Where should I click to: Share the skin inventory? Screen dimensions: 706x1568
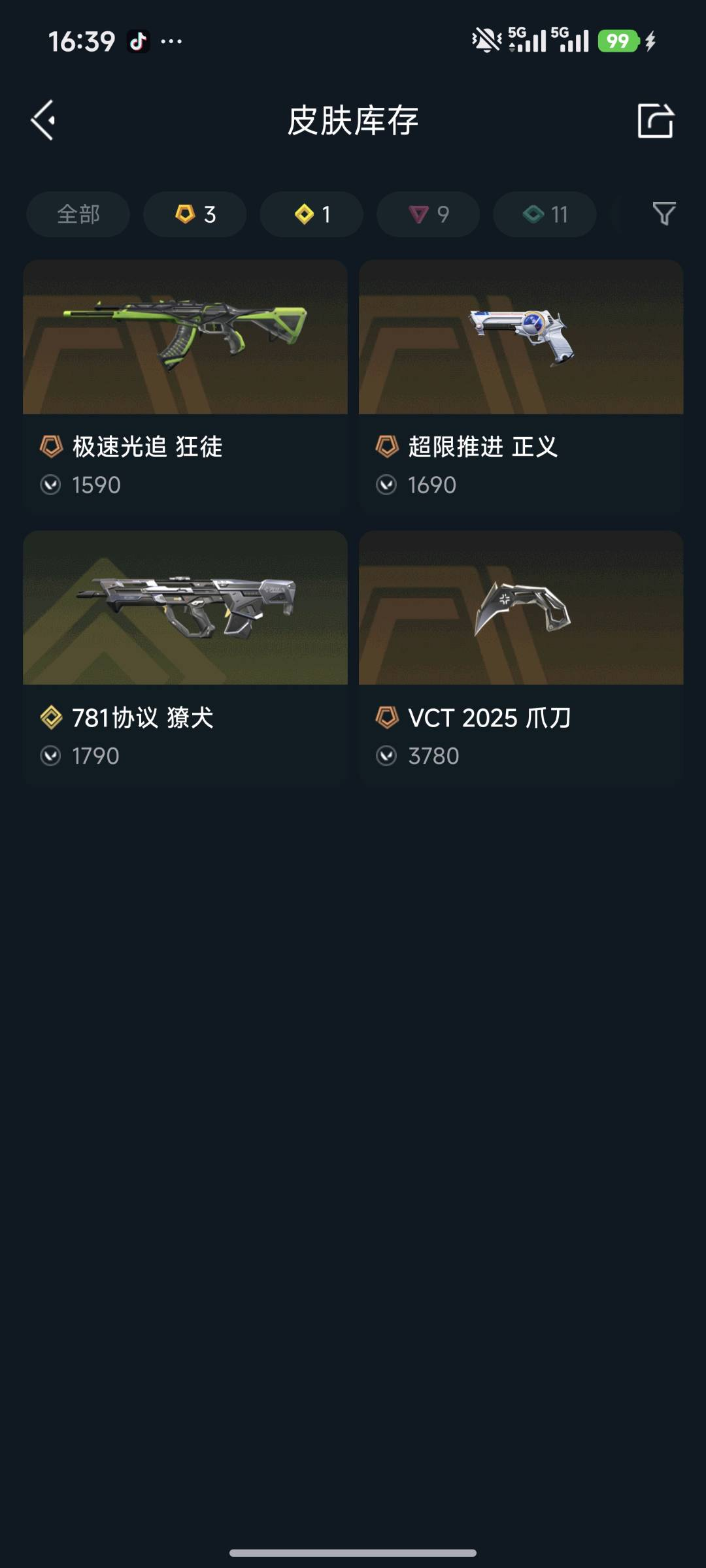(655, 121)
